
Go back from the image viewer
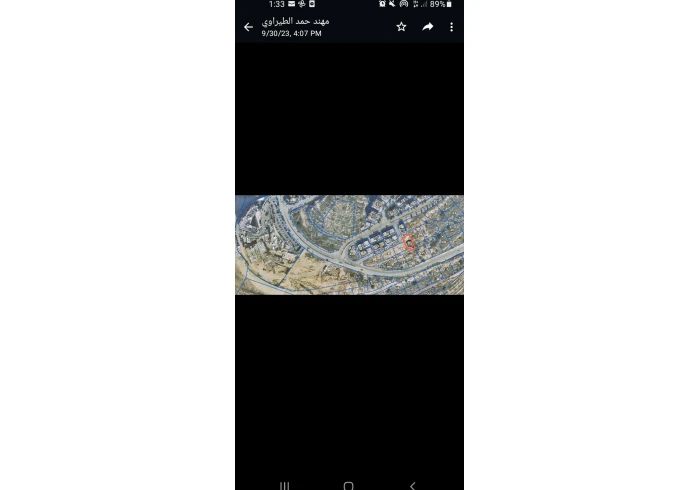248,27
